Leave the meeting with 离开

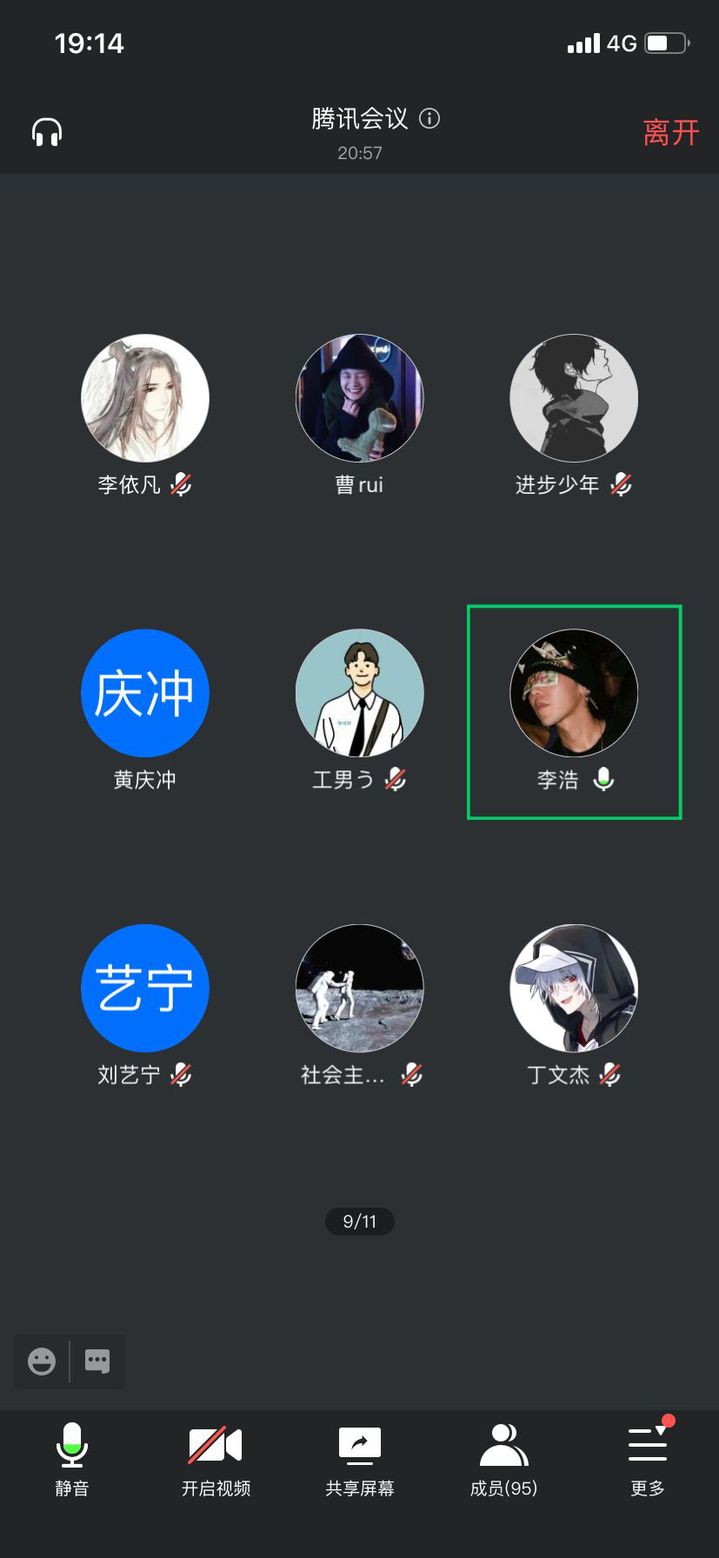[x=671, y=132]
